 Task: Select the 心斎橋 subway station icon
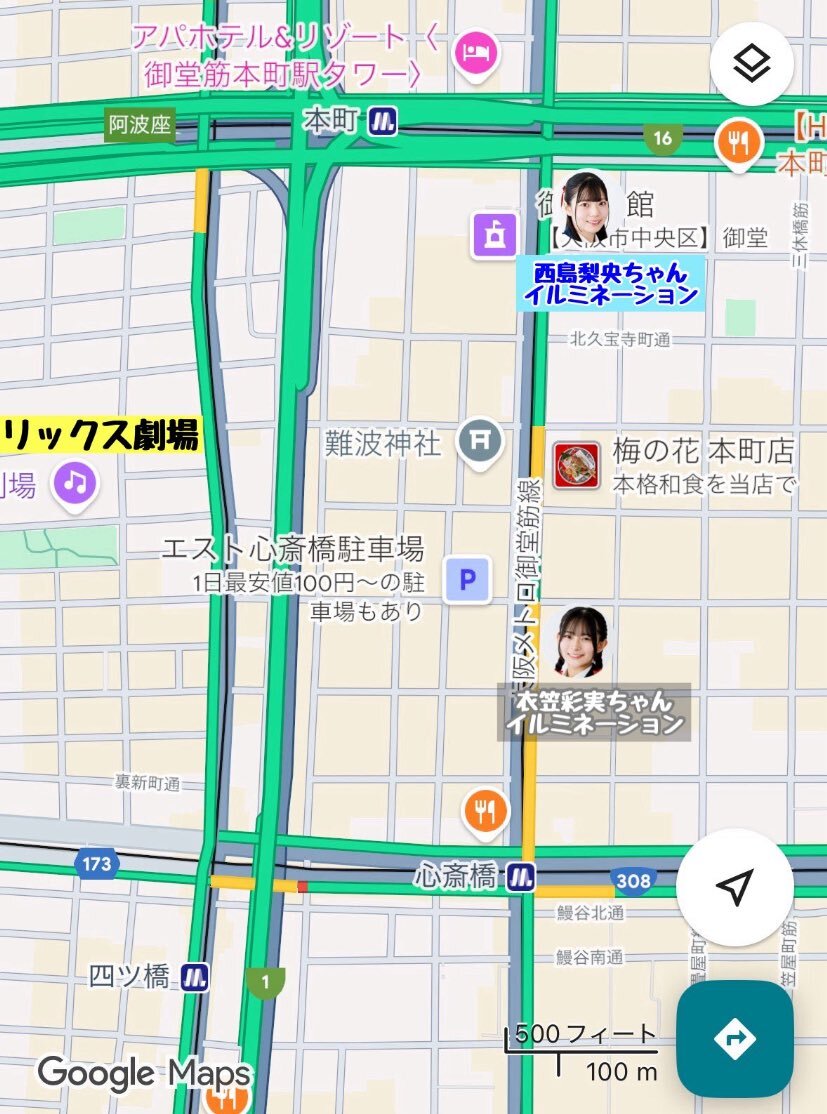pos(521,876)
